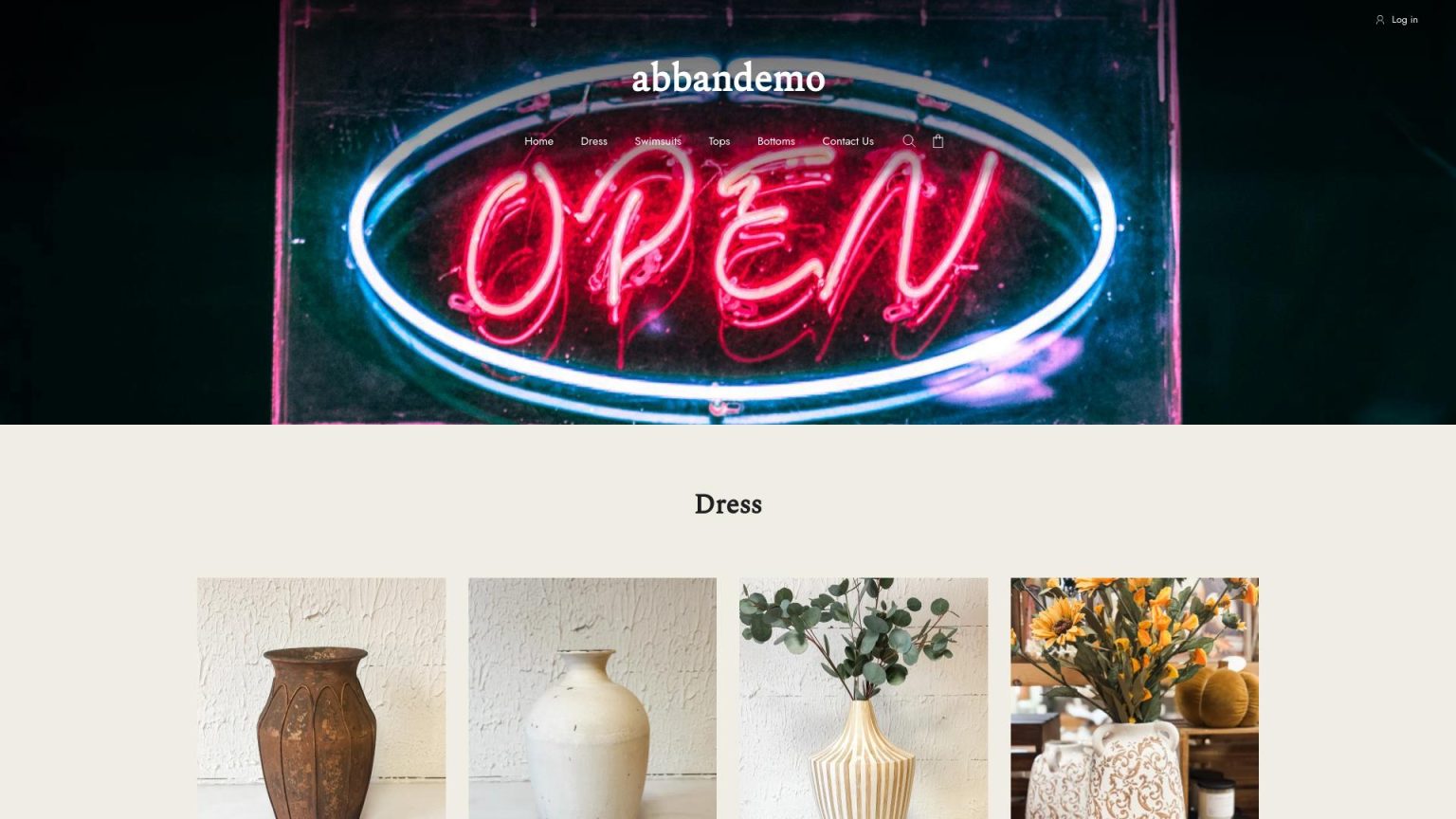Open the Bottoms category

(775, 141)
